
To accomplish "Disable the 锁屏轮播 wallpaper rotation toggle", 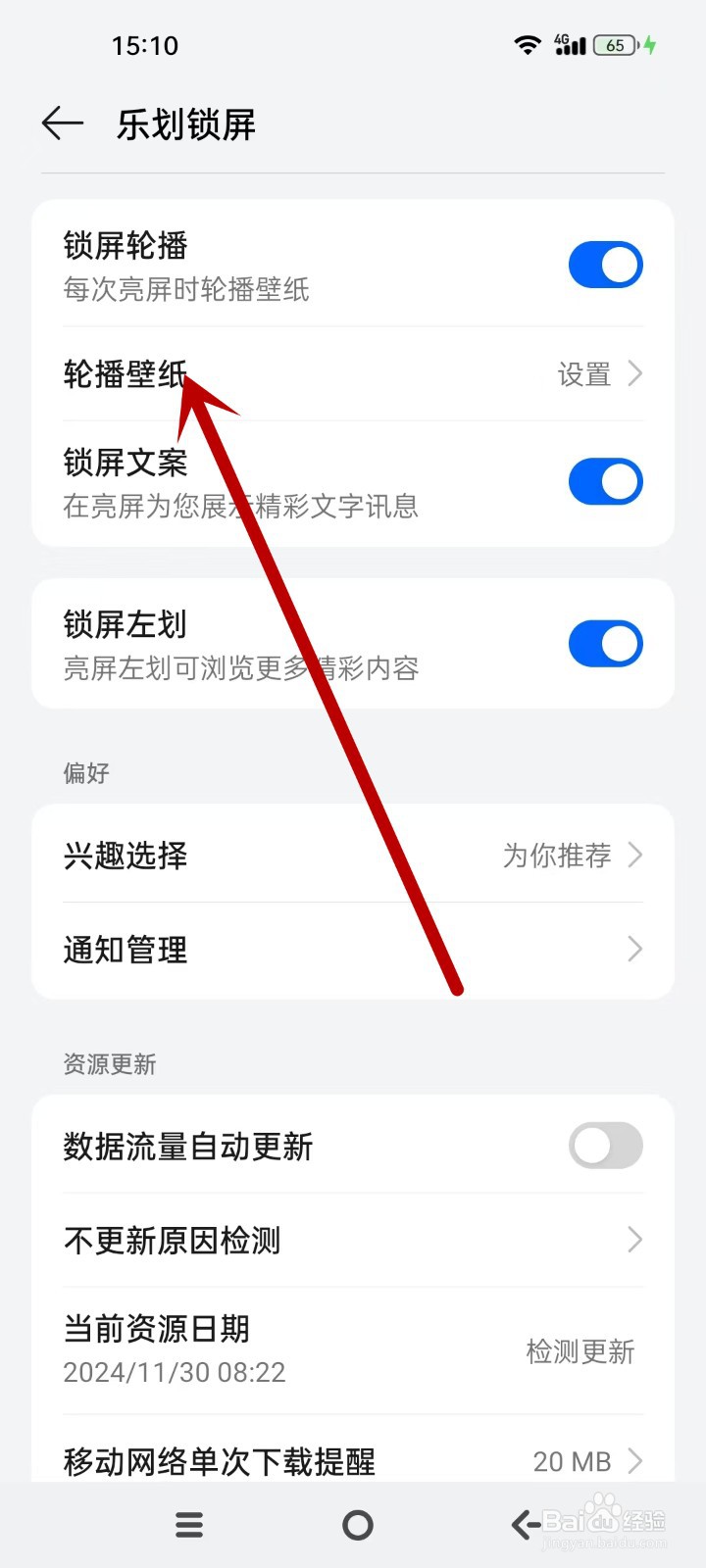I will coord(605,265).
